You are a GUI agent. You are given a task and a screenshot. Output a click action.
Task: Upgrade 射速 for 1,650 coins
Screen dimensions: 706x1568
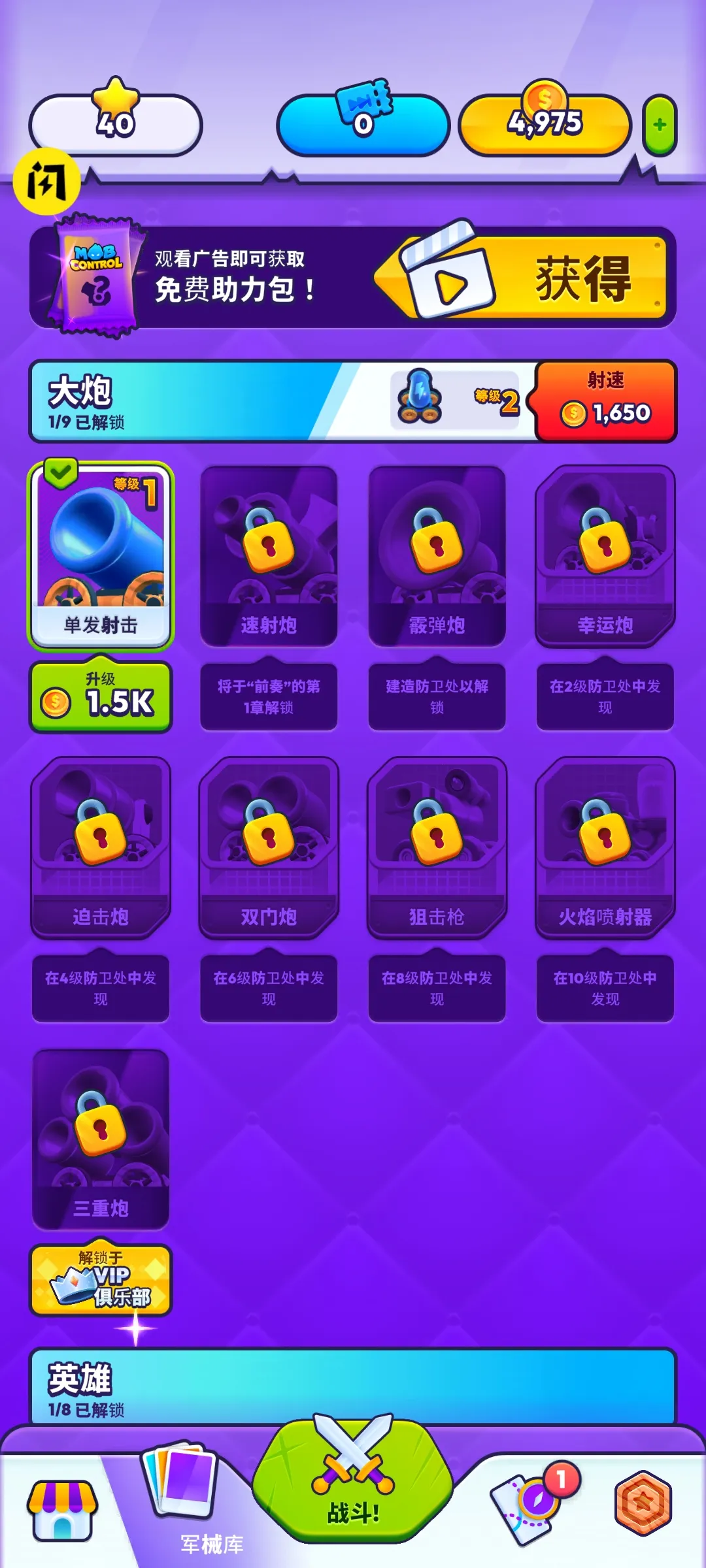pos(605,401)
